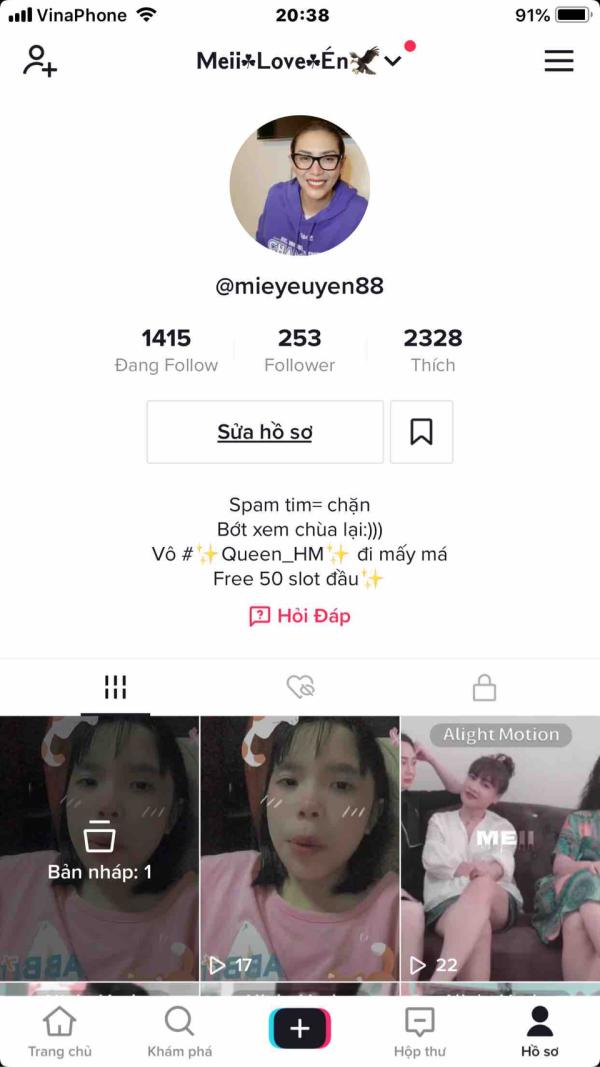Image resolution: width=600 pixels, height=1067 pixels.
Task: Select the Hồ sơ tab
Action: [540, 1032]
